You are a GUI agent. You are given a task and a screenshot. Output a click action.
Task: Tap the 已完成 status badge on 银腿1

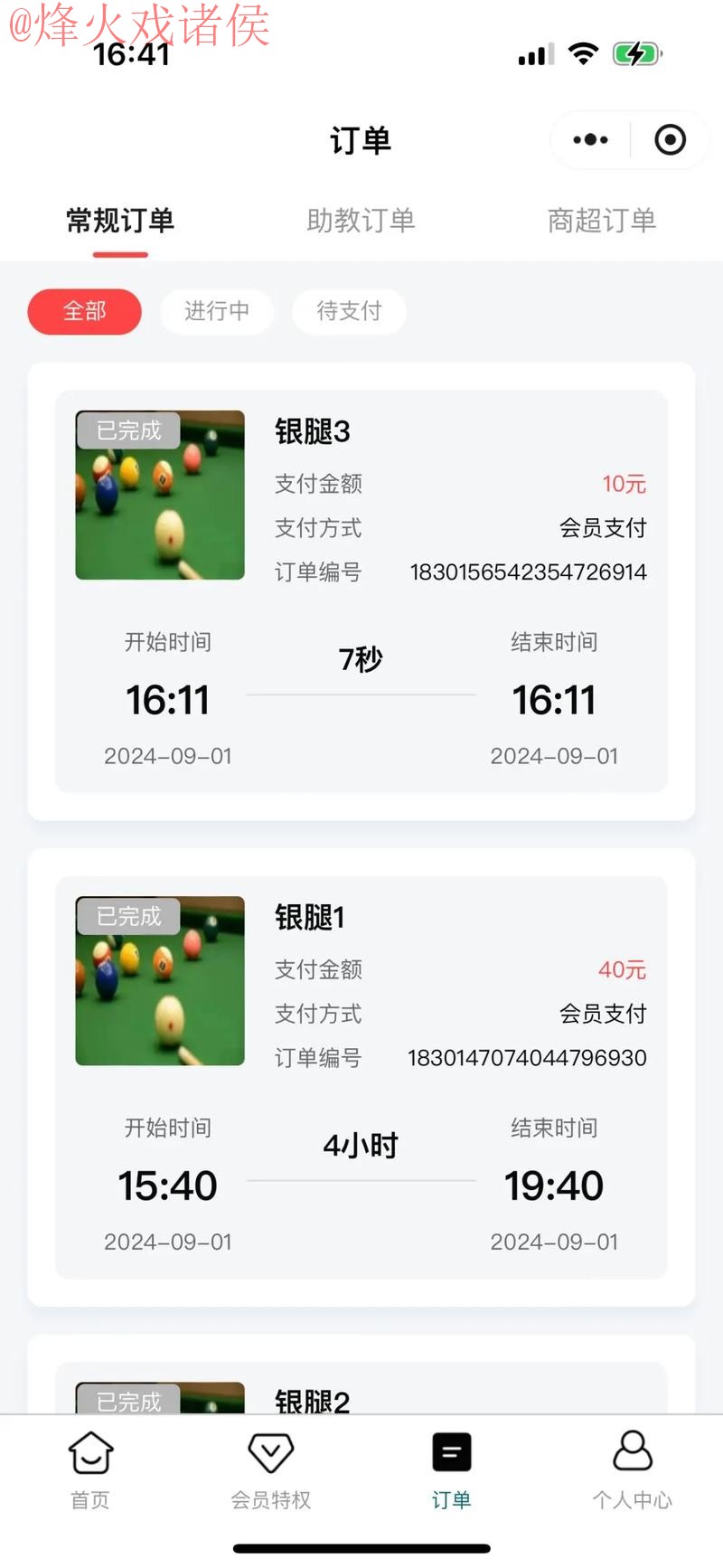(128, 917)
